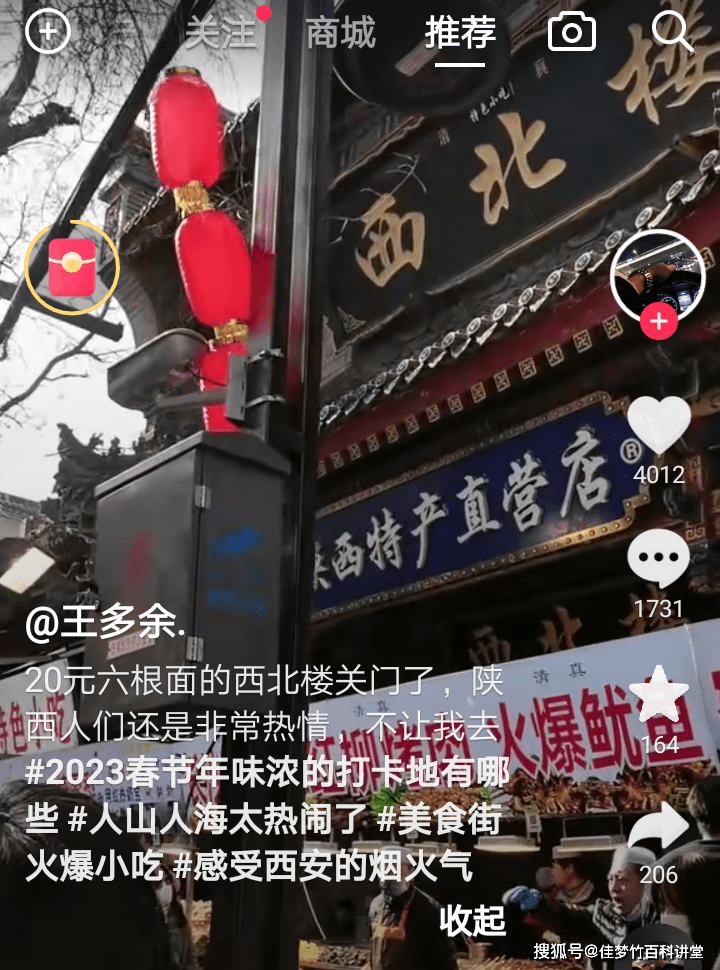Open @王多余. user profile
This screenshot has height=970, width=720.
tap(105, 624)
